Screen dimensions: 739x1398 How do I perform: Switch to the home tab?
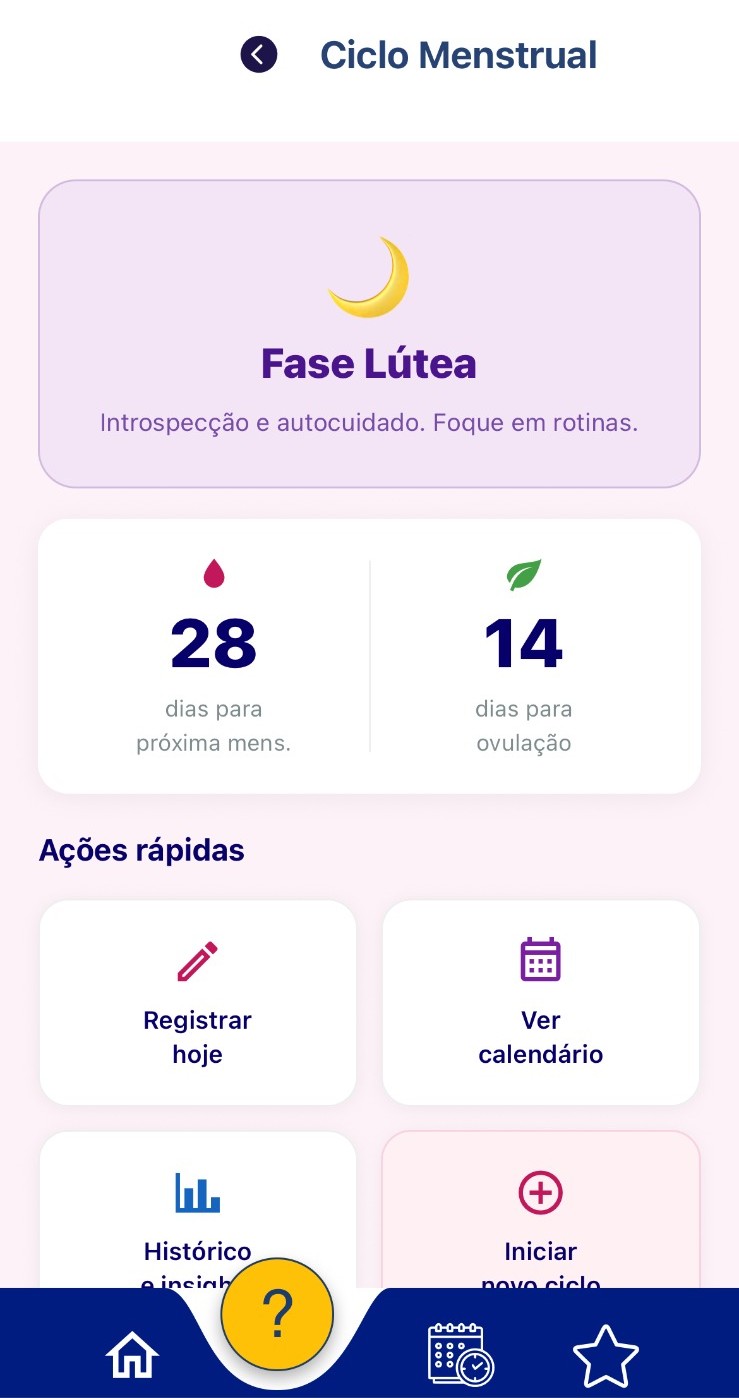point(132,1356)
